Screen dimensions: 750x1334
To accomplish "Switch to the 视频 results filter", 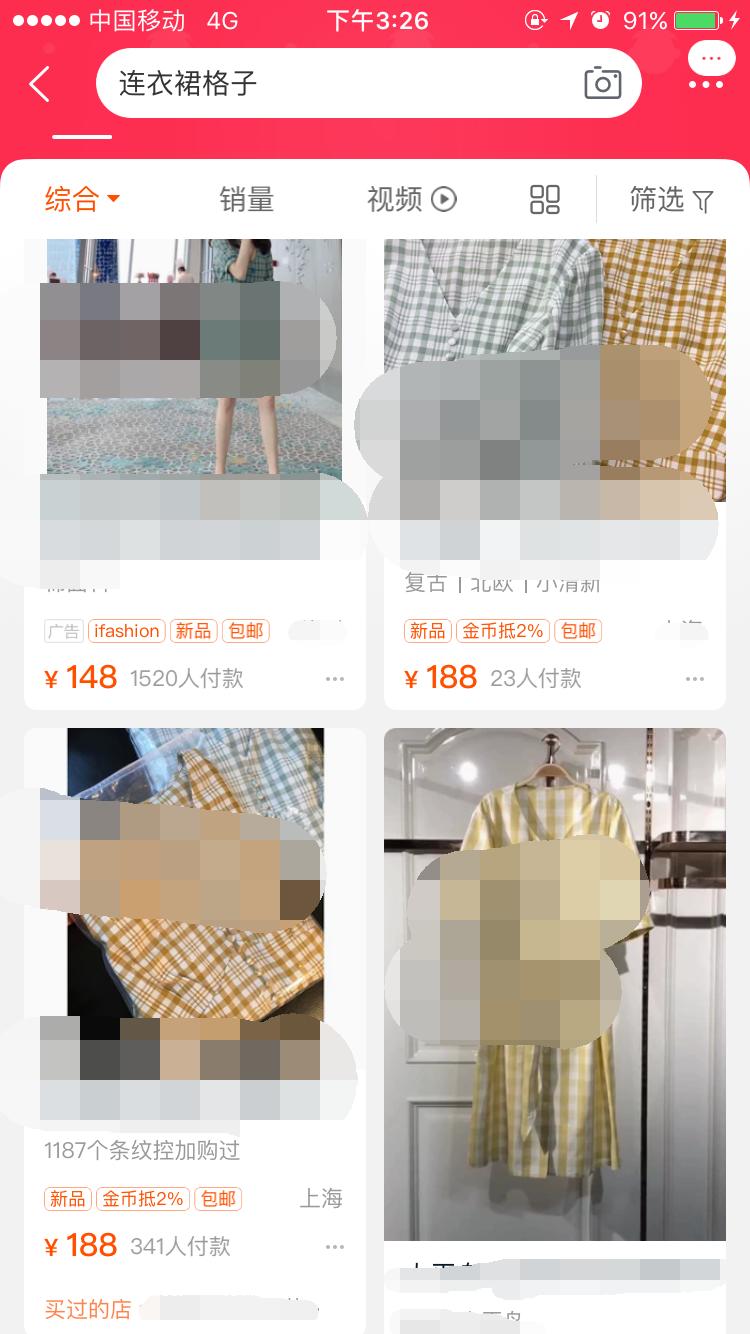I will [x=411, y=199].
